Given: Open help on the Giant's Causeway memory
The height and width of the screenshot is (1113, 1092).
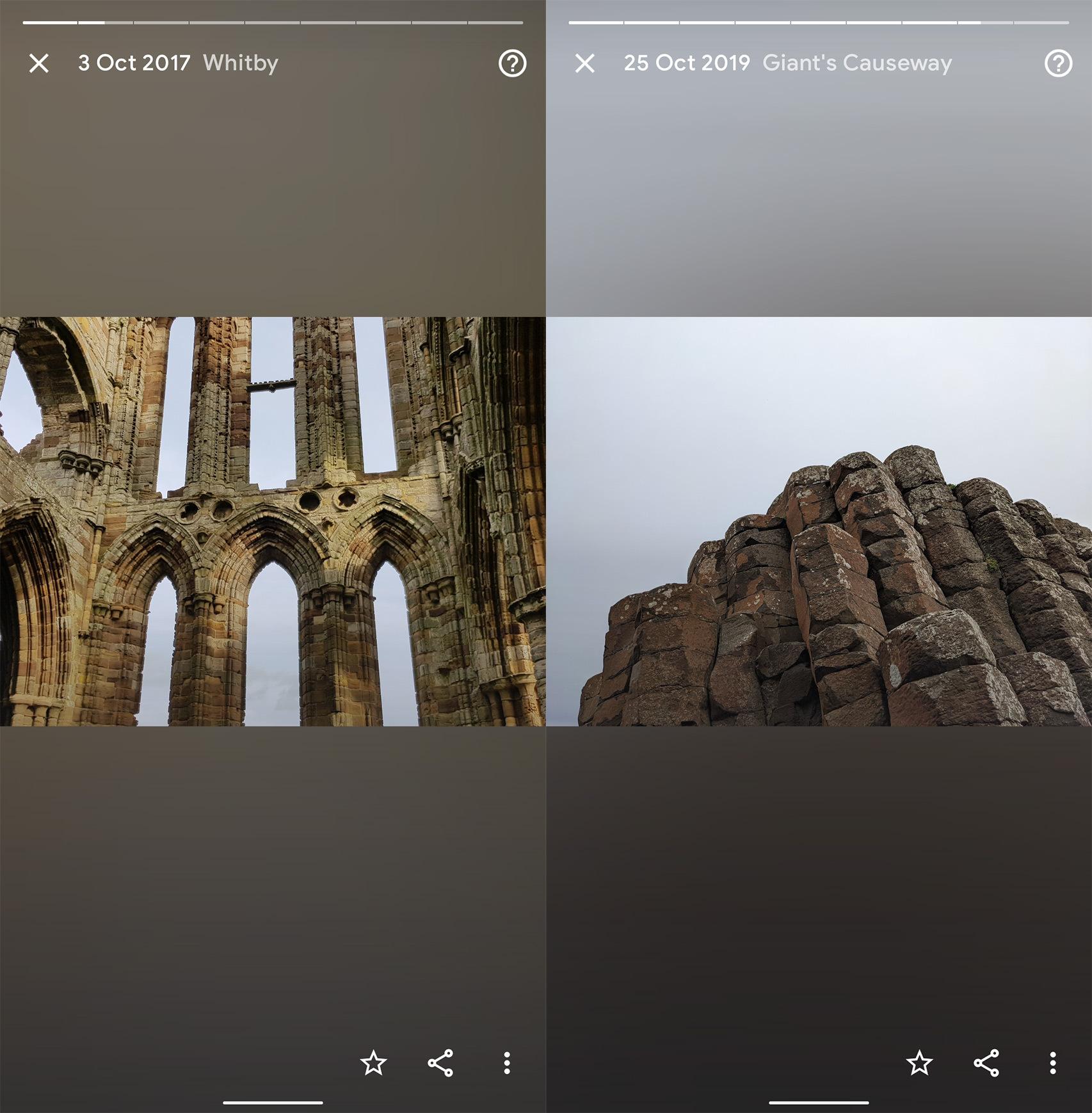Looking at the screenshot, I should [1058, 63].
